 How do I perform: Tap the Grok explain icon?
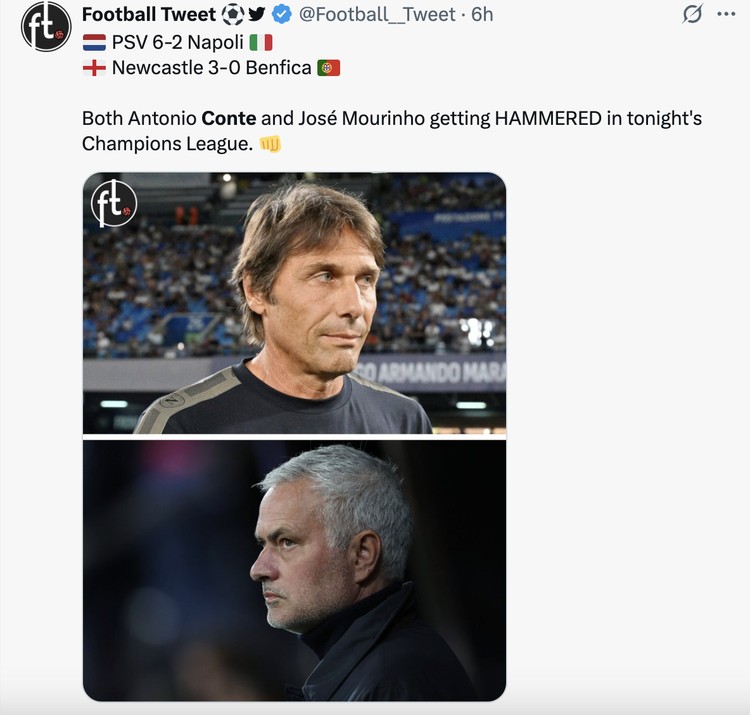[692, 14]
